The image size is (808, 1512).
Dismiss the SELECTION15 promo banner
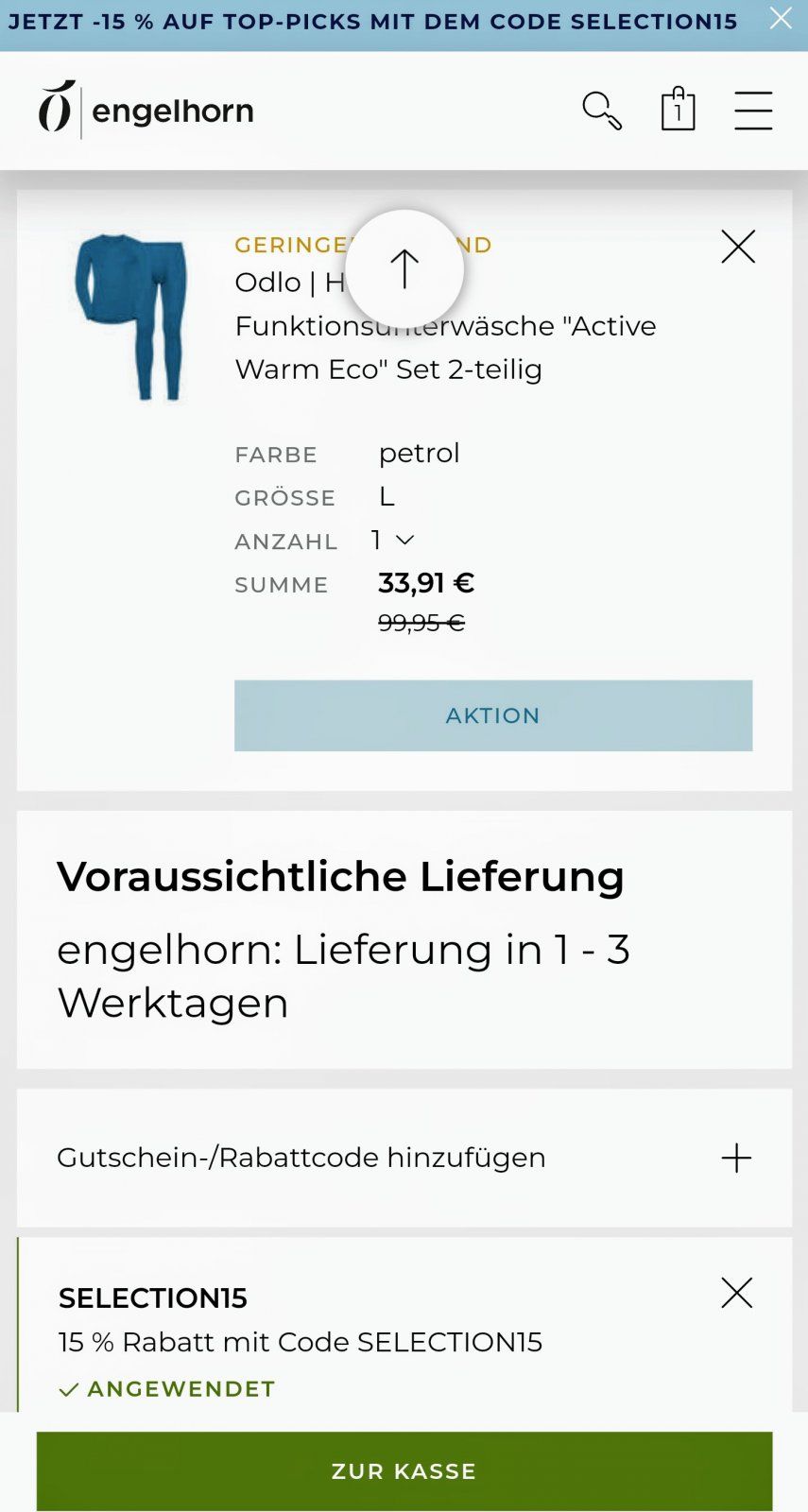click(x=781, y=19)
